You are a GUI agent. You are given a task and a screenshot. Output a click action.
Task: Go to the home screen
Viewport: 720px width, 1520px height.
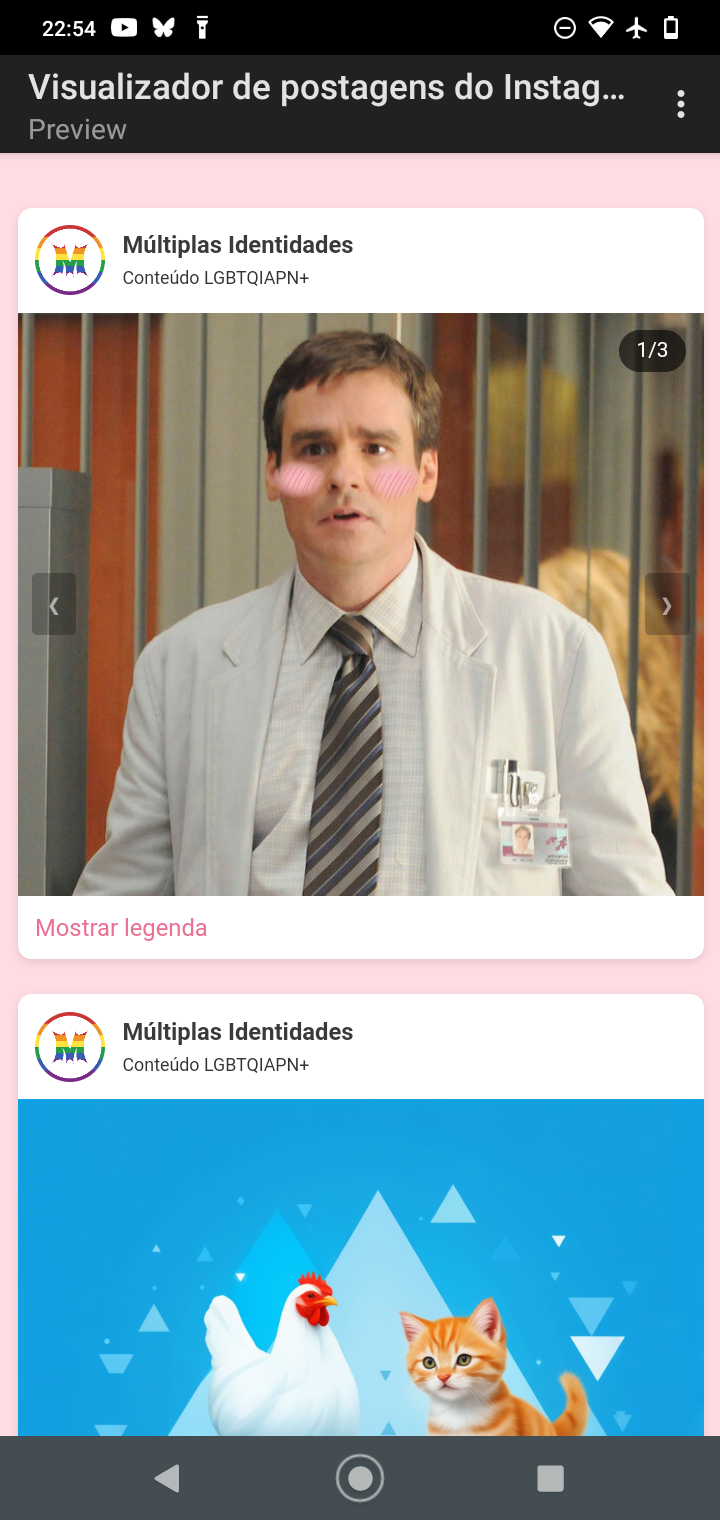360,1478
